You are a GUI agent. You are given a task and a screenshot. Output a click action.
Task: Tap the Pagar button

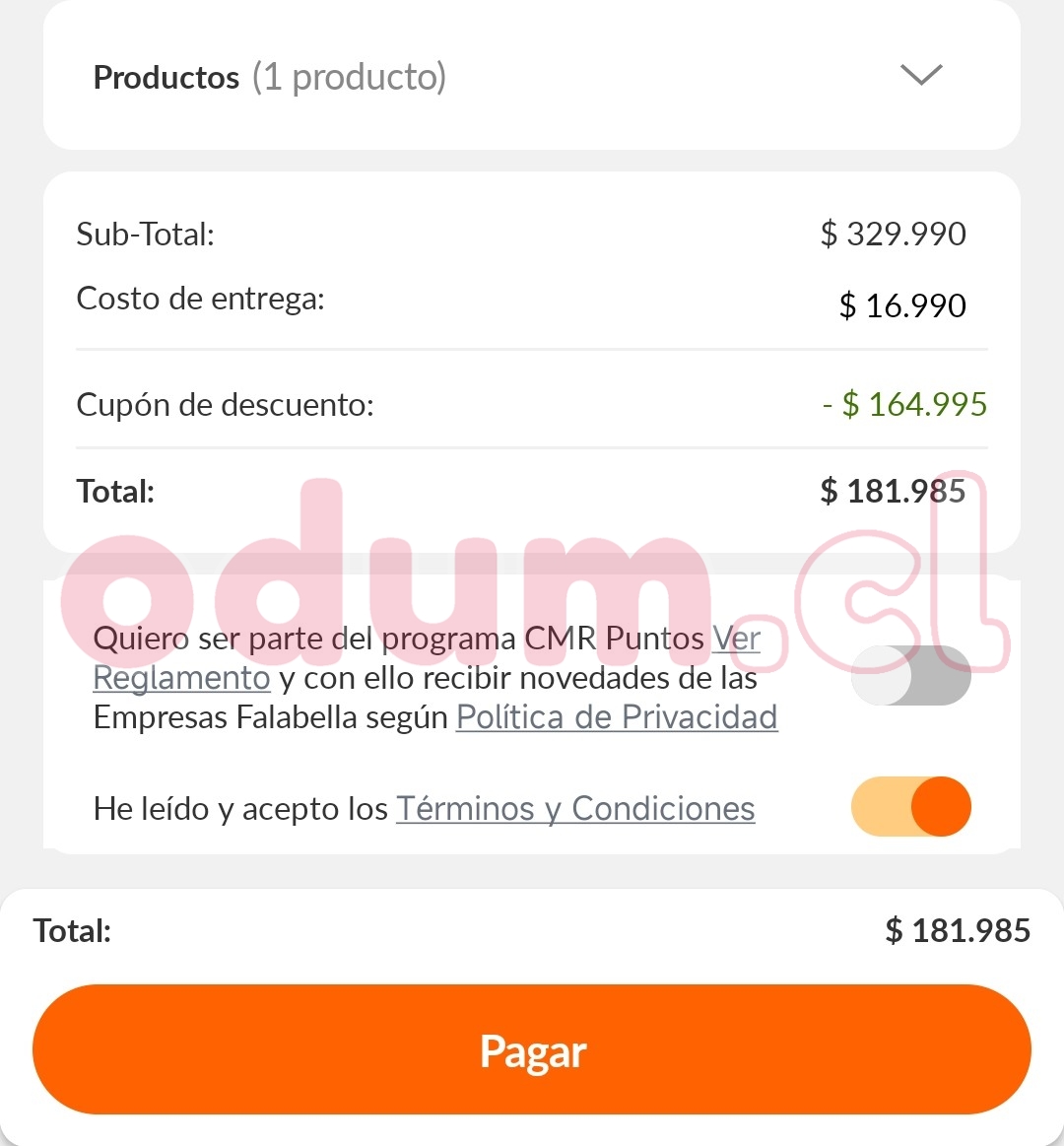[x=532, y=1050]
